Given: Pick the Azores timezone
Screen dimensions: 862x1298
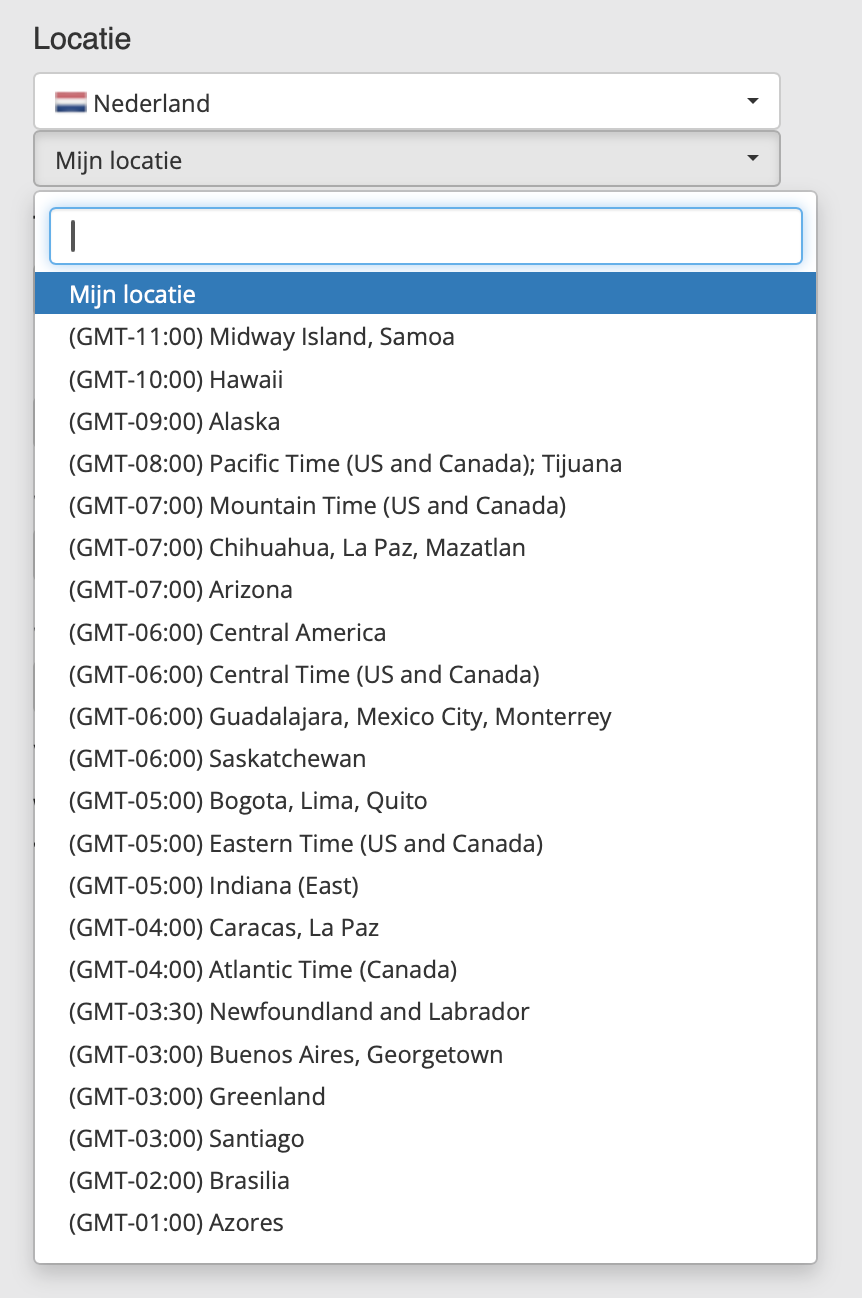Looking at the screenshot, I should [176, 1222].
